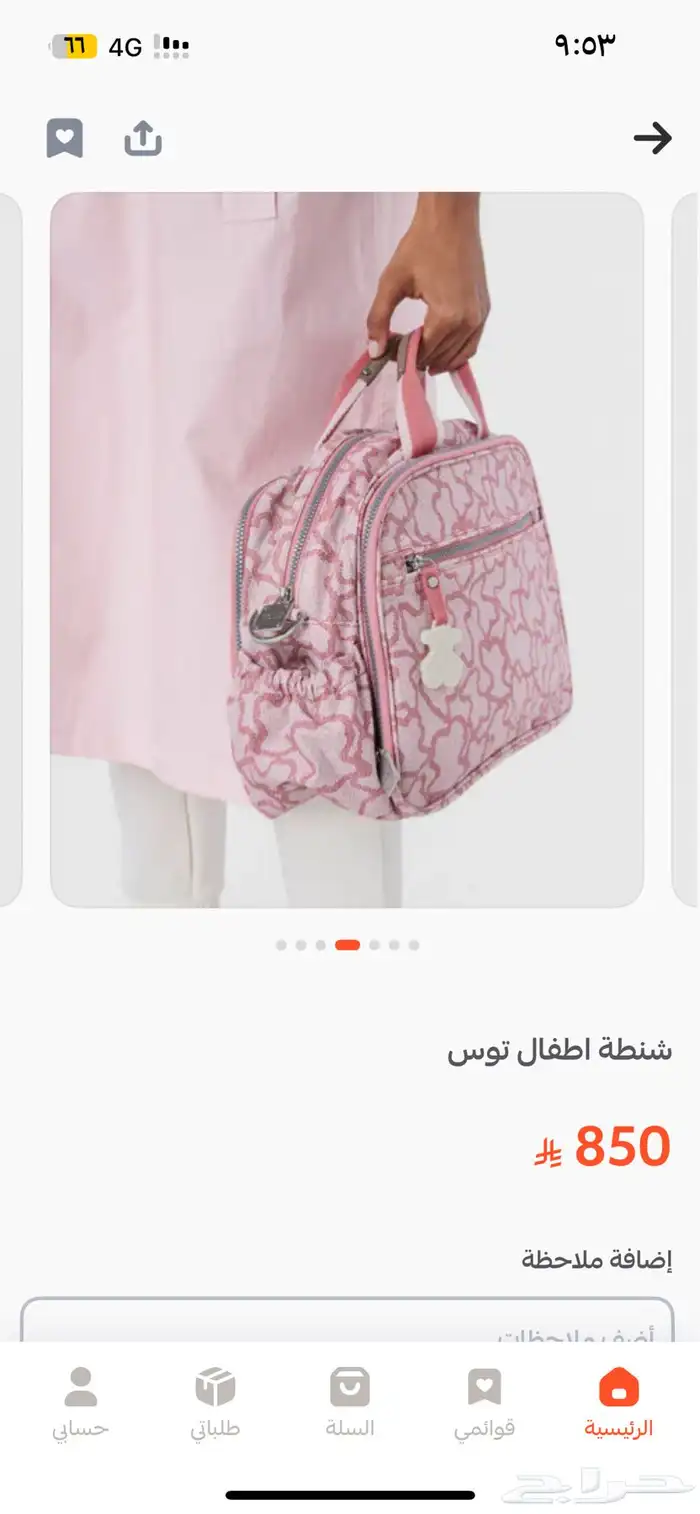Go back using the arrow

(x=652, y=138)
